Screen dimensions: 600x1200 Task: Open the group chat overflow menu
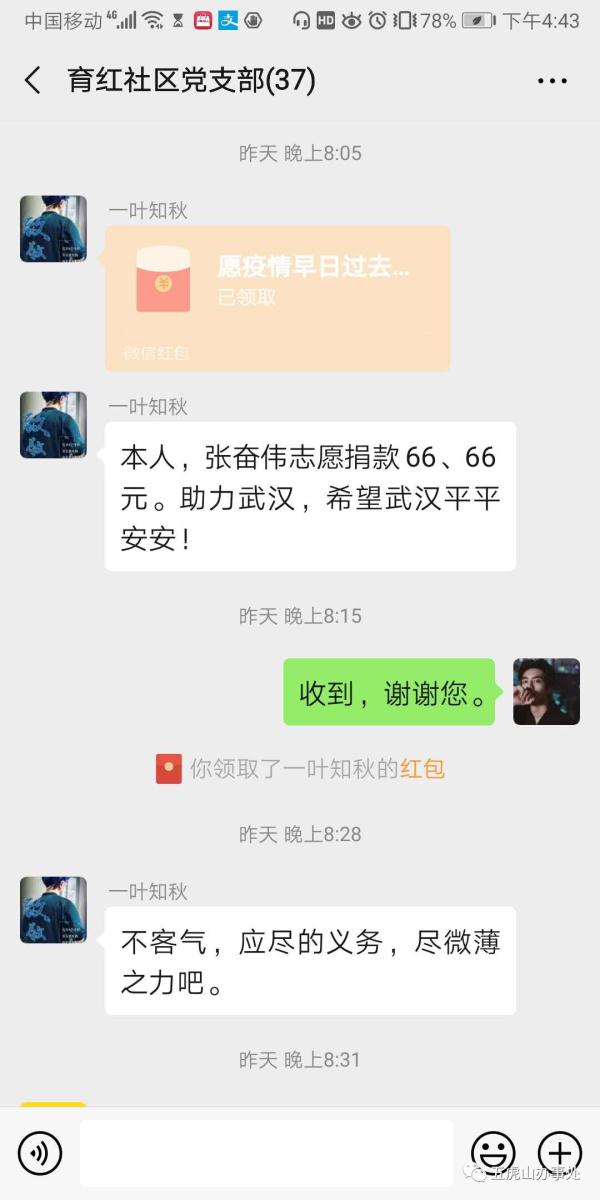(x=552, y=81)
